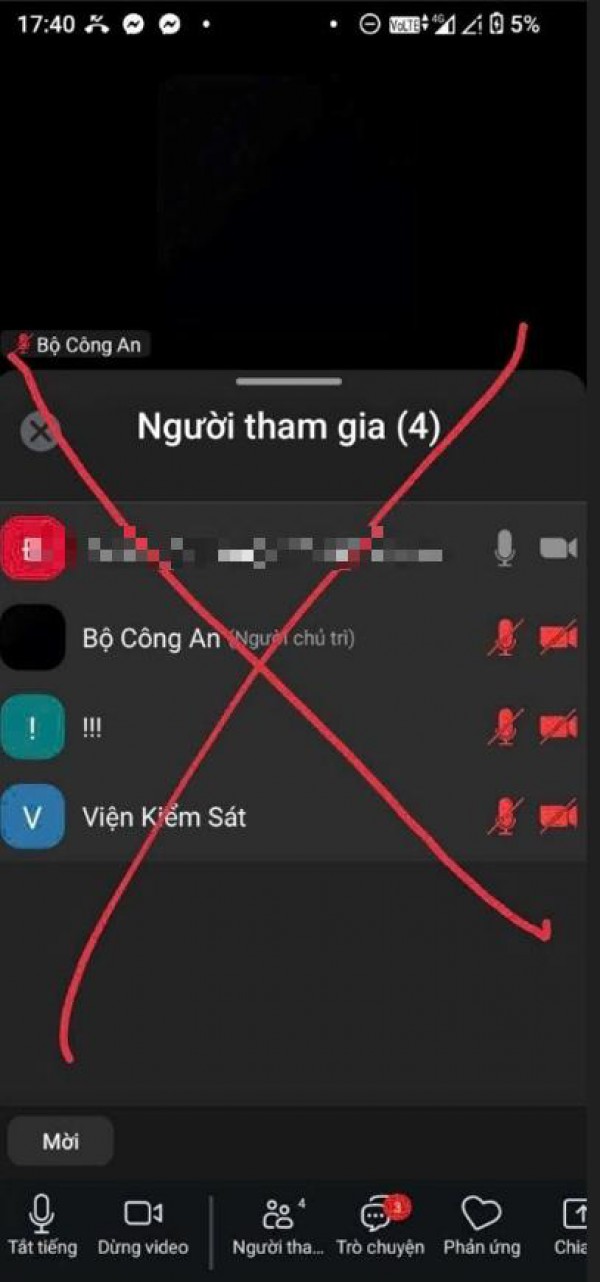The image size is (600, 1282).
Task: Tap the share screen toolbar item
Action: click(575, 1225)
